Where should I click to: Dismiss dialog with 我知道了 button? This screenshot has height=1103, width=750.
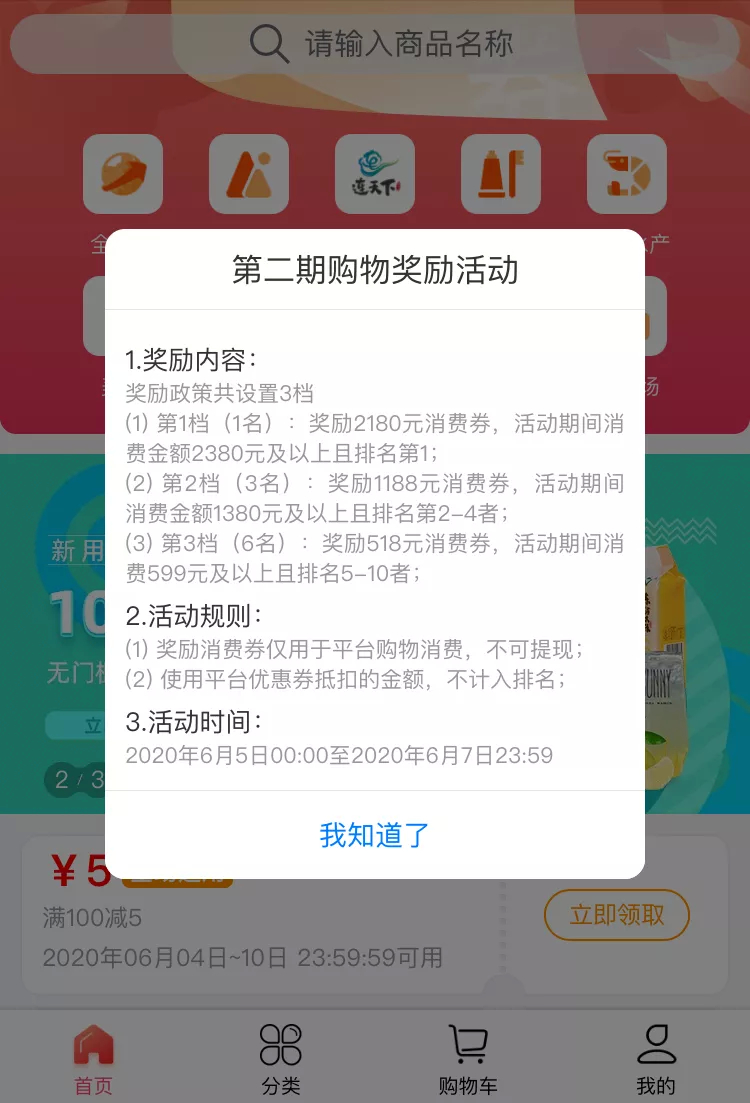[x=374, y=835]
